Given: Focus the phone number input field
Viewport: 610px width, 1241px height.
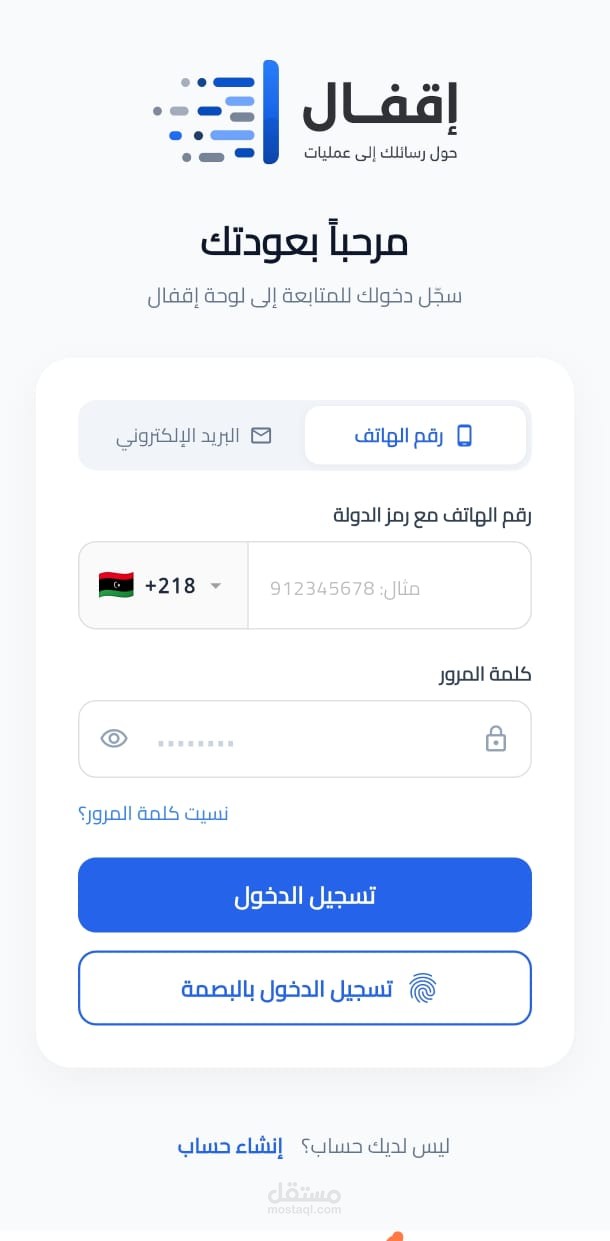Looking at the screenshot, I should click(x=389, y=586).
